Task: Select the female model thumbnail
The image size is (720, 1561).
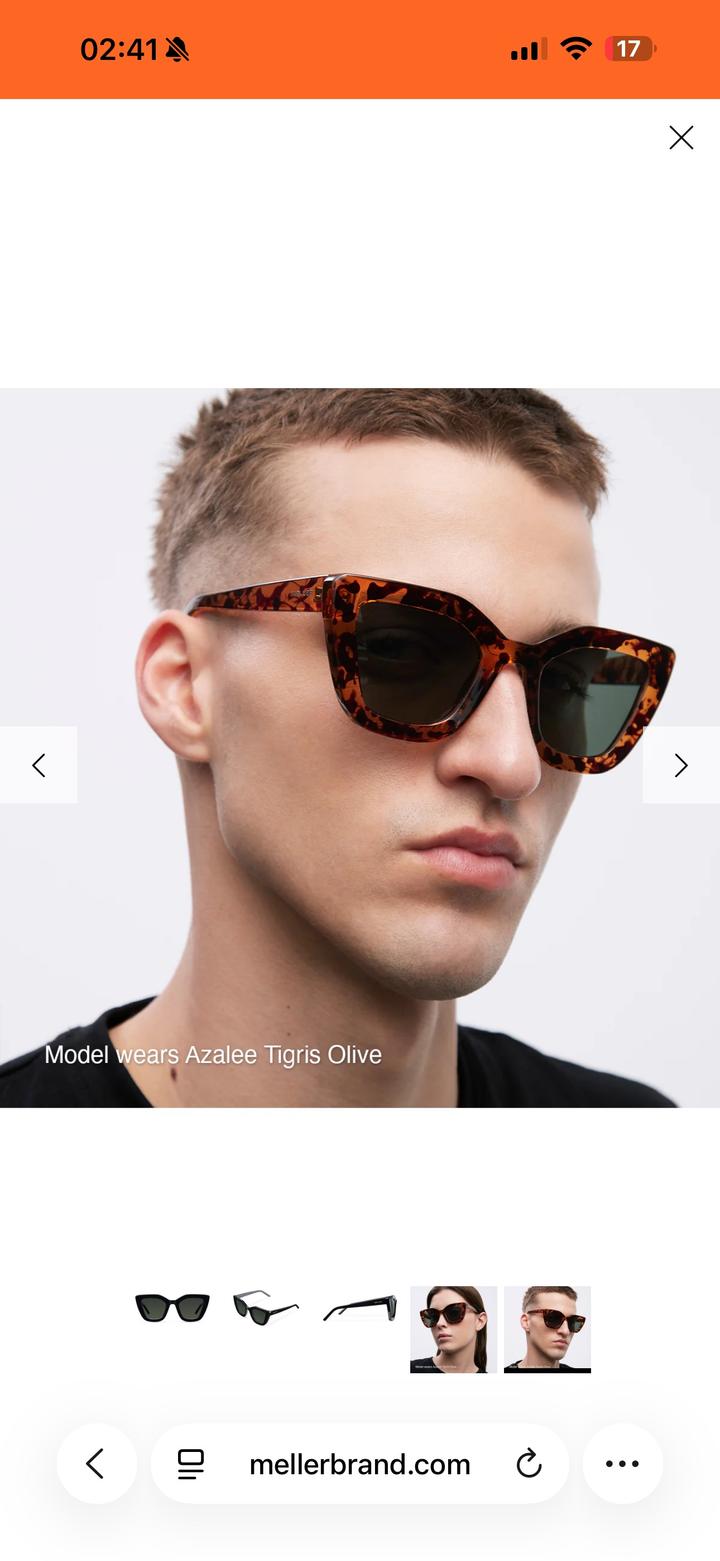Action: coord(453,1329)
